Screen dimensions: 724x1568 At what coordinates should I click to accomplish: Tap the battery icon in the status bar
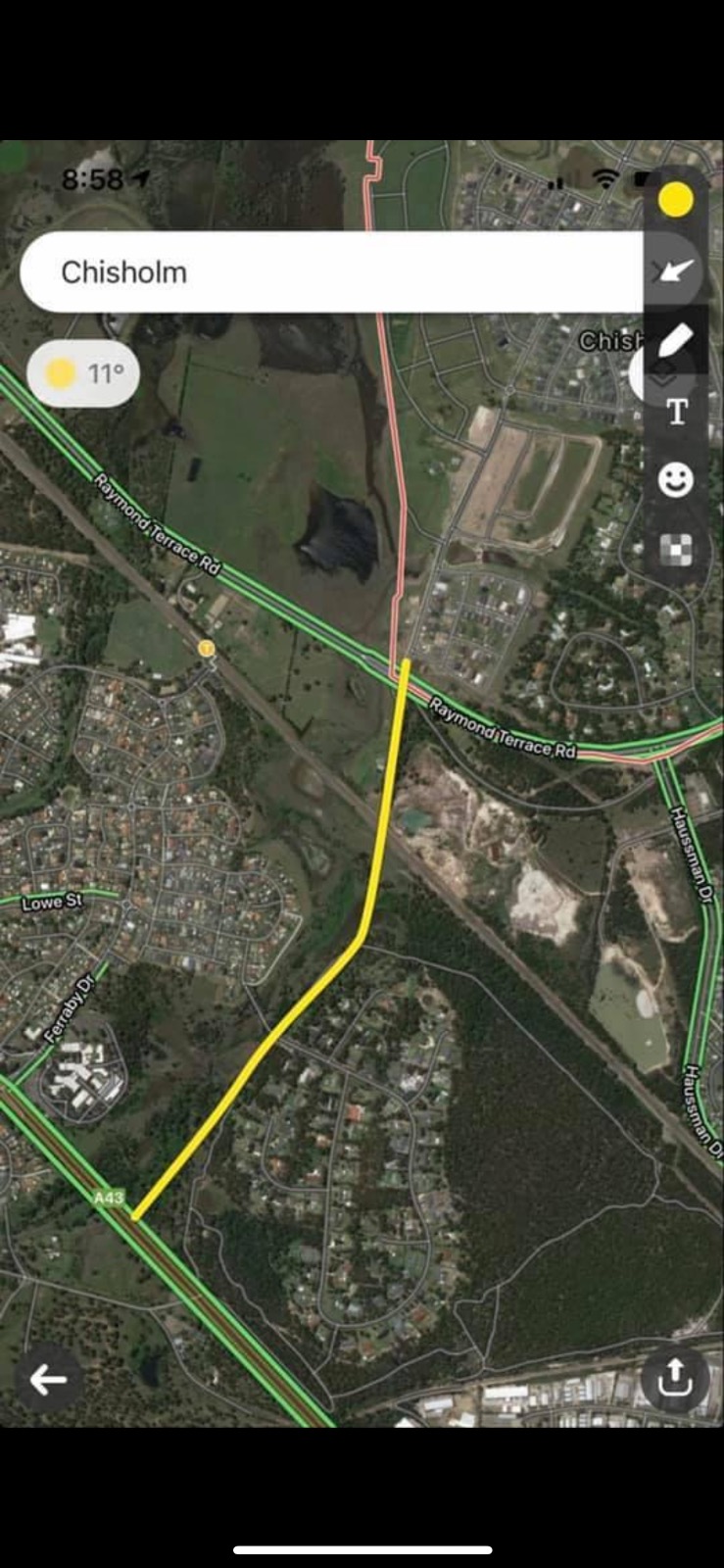coord(645,179)
